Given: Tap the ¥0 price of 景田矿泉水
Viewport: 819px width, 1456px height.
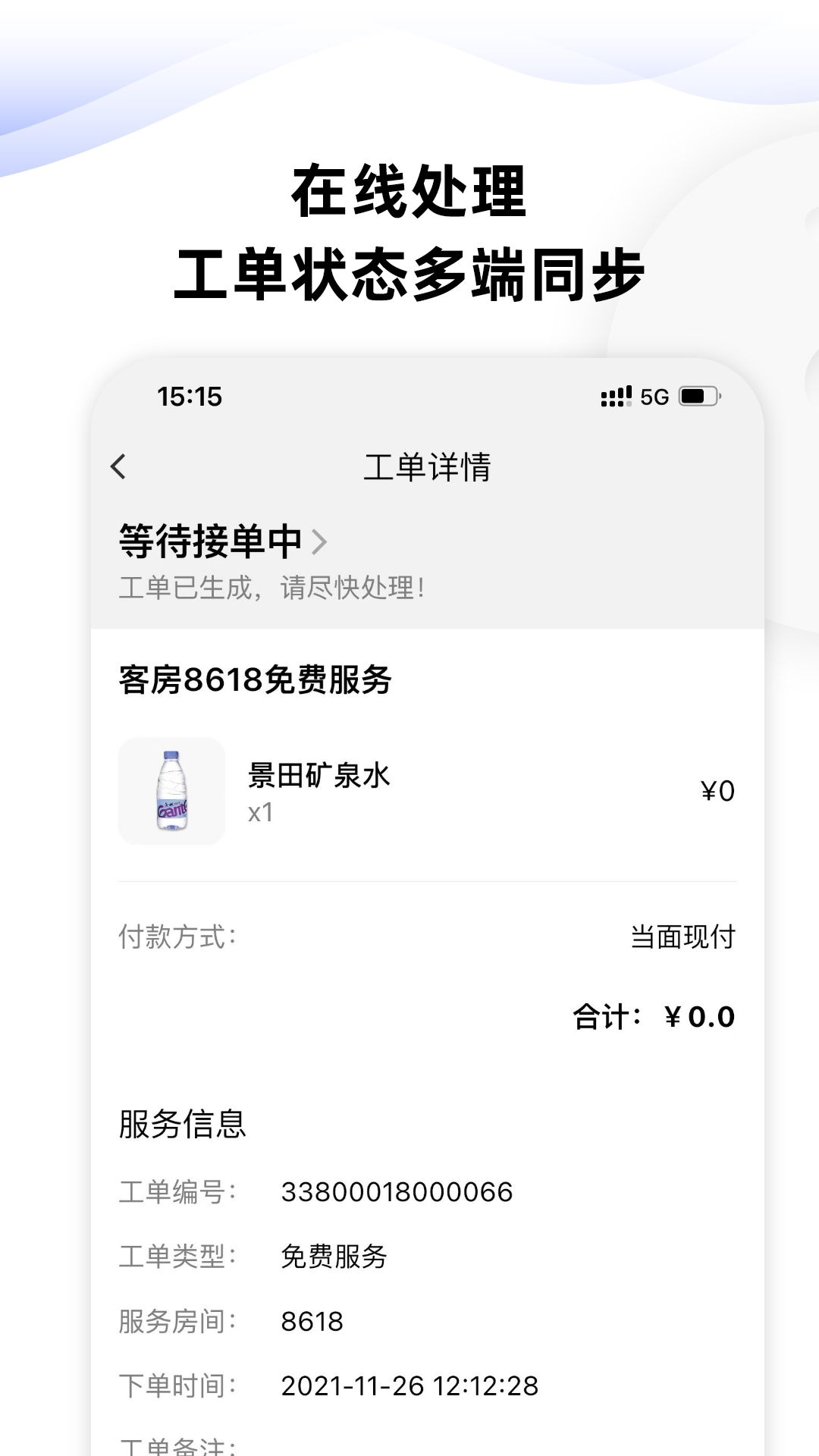Looking at the screenshot, I should click(717, 789).
